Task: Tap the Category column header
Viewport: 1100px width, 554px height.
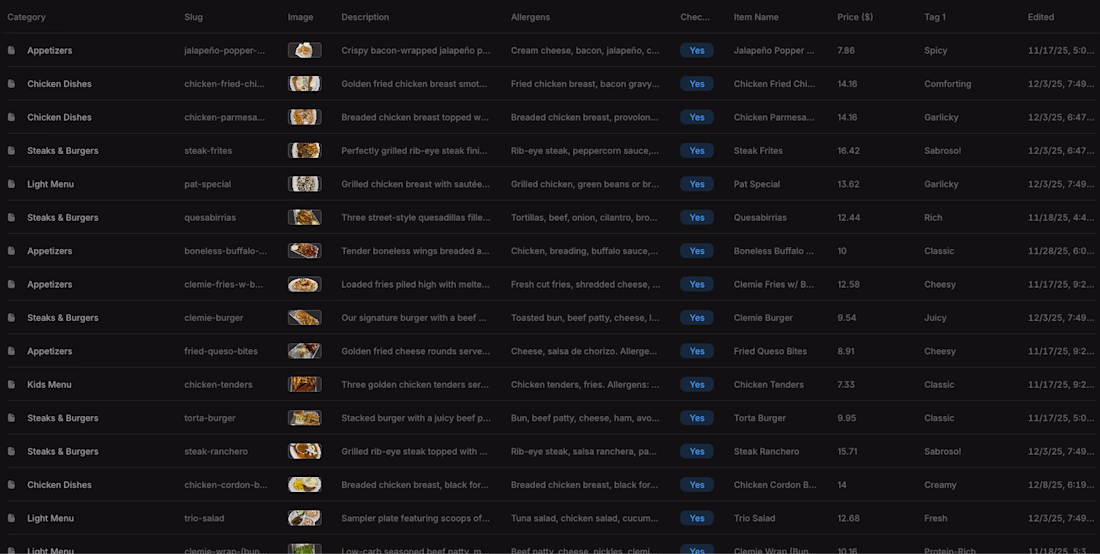Action: 27,17
